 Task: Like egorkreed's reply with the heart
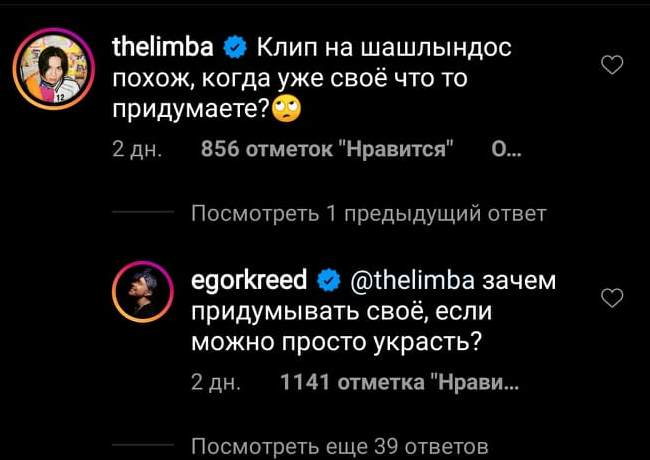(615, 298)
